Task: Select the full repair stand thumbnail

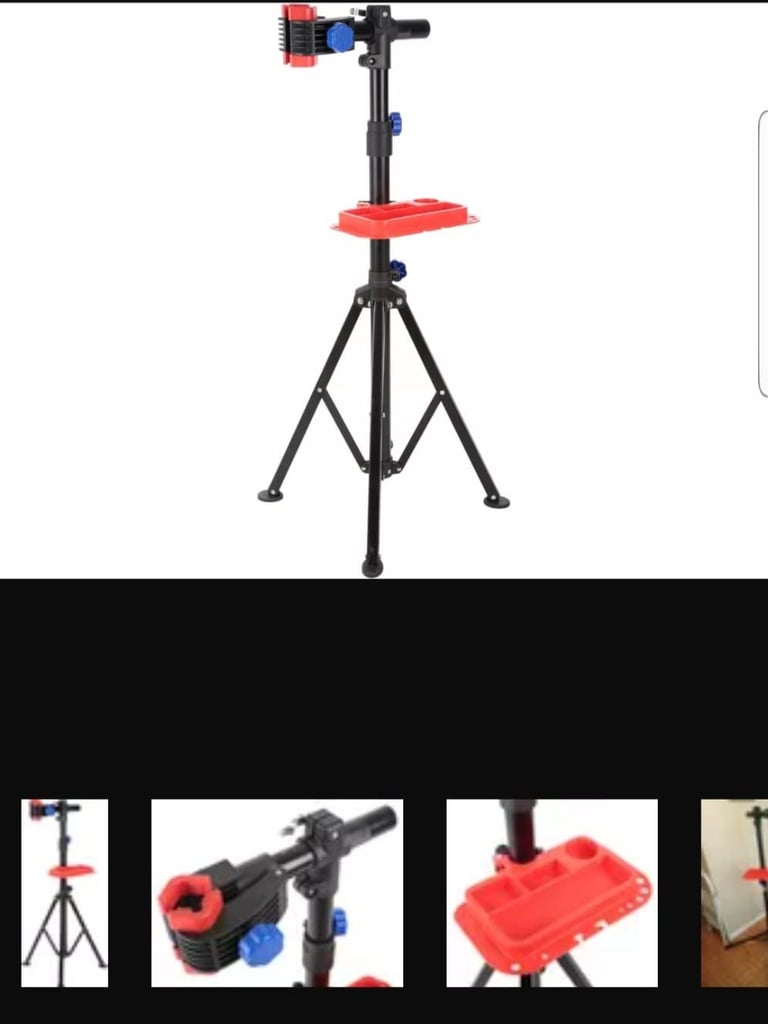Action: click(x=64, y=893)
